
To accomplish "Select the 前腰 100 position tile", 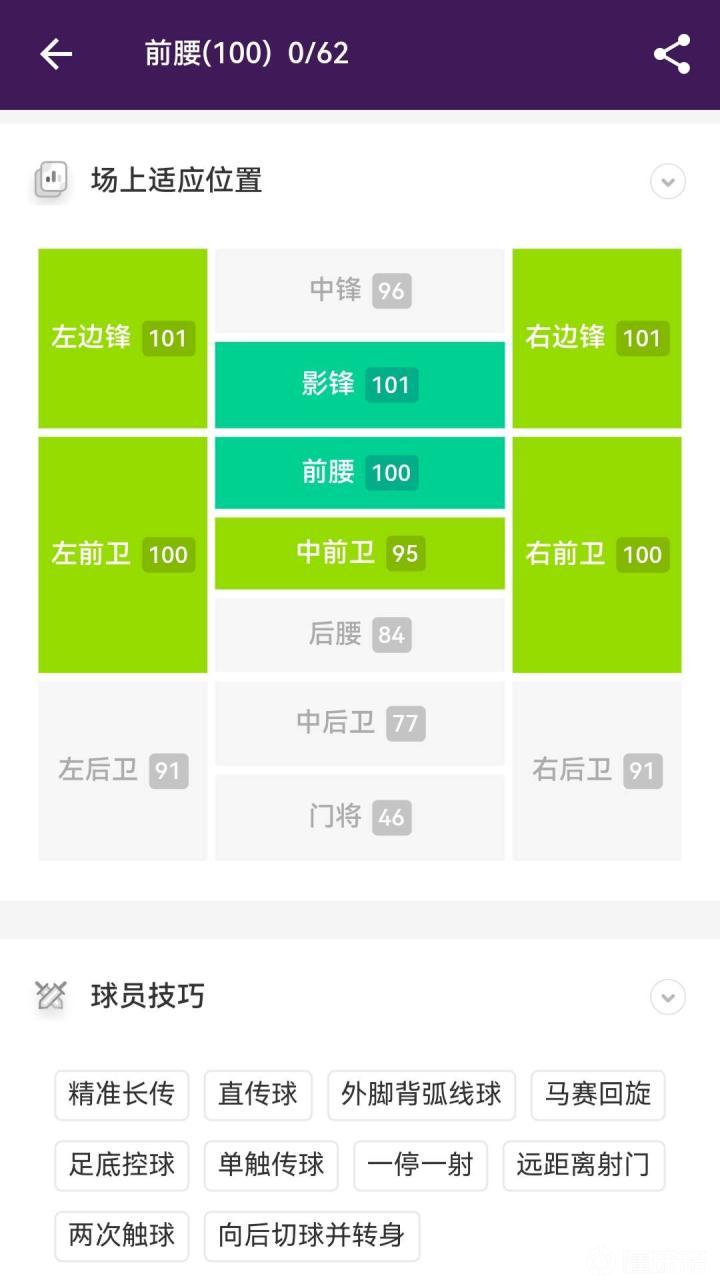I will (360, 473).
